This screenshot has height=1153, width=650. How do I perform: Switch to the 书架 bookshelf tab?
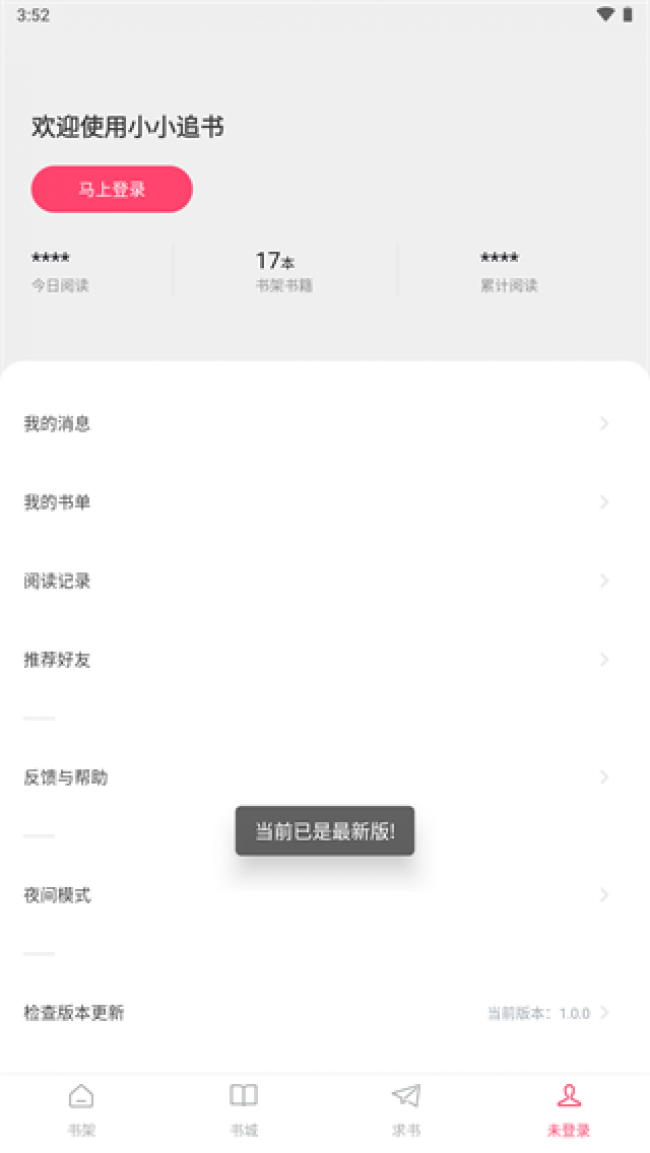82,1110
